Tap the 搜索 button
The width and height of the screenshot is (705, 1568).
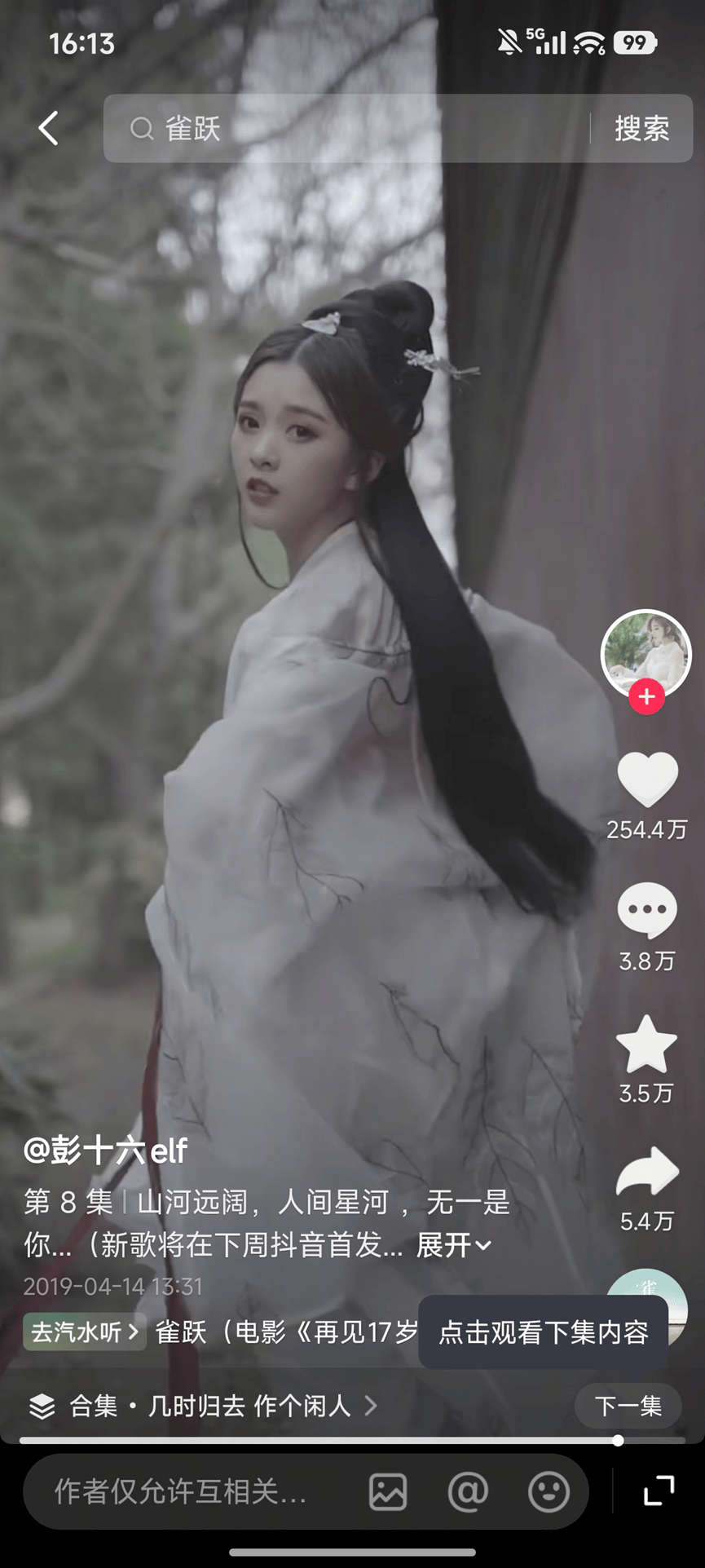pyautogui.click(x=641, y=128)
